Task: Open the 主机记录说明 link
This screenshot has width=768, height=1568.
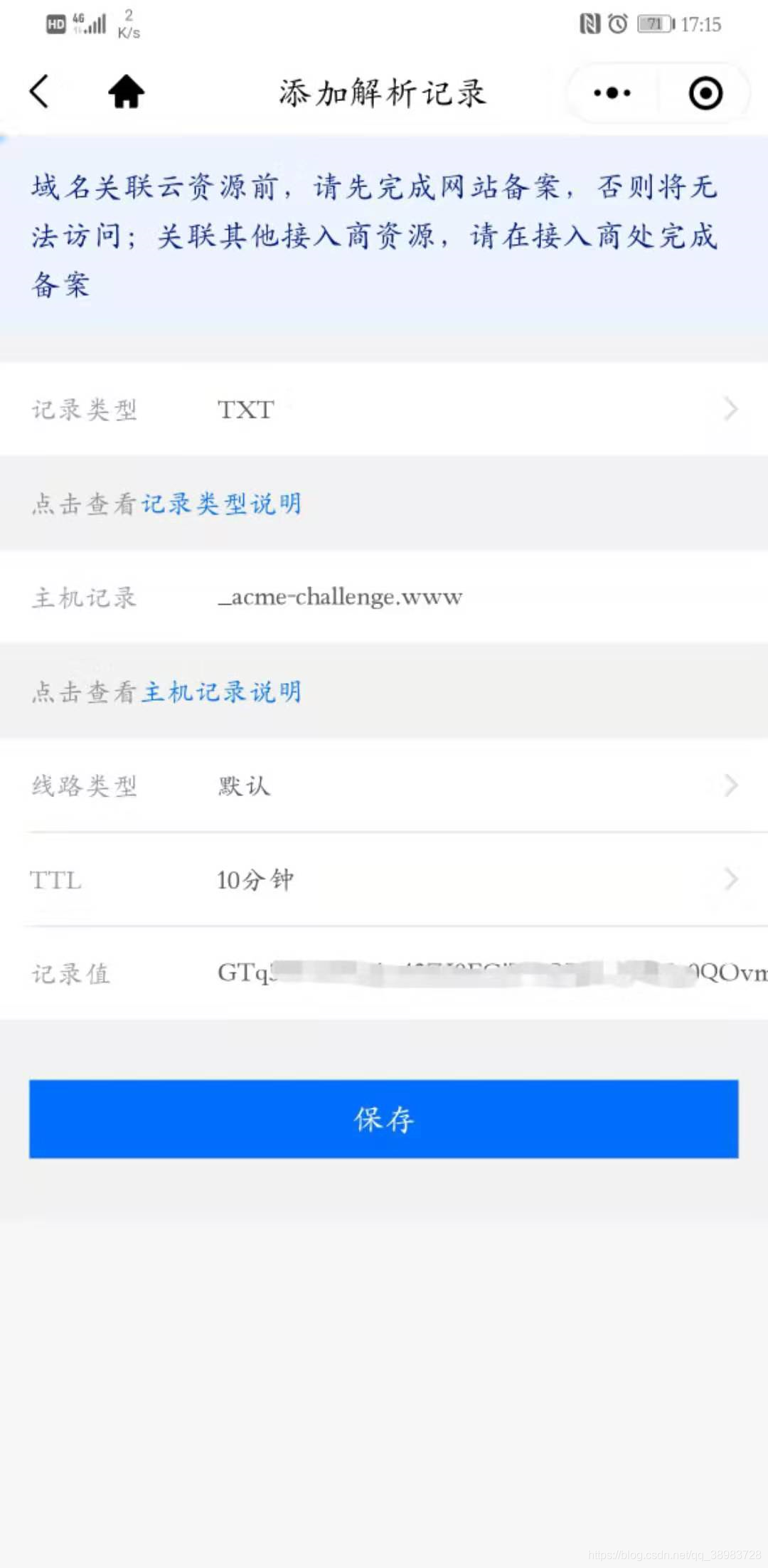Action: pos(223,691)
